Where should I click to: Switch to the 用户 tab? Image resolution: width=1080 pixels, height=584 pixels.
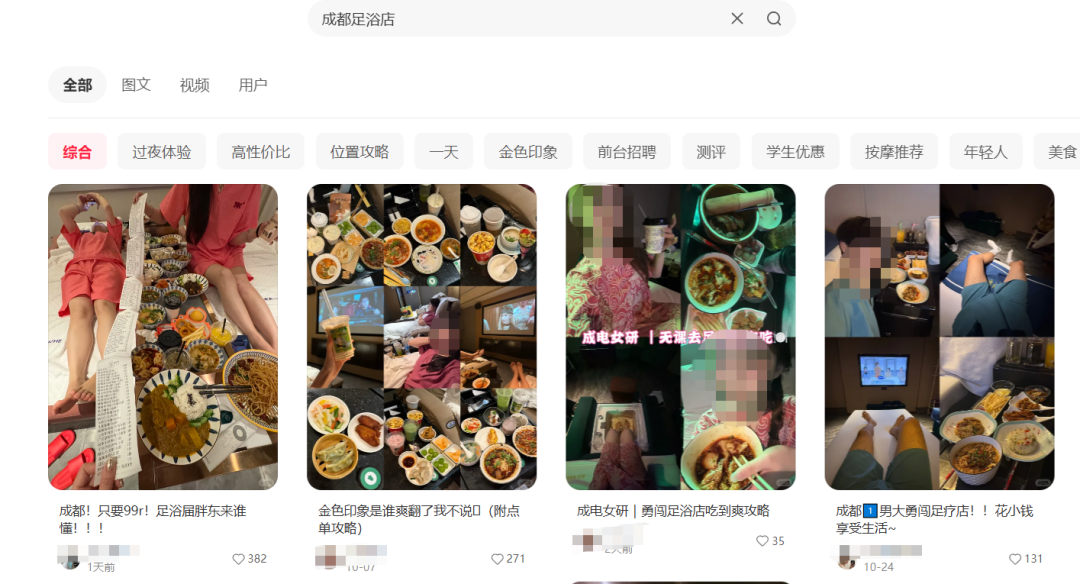coord(253,85)
